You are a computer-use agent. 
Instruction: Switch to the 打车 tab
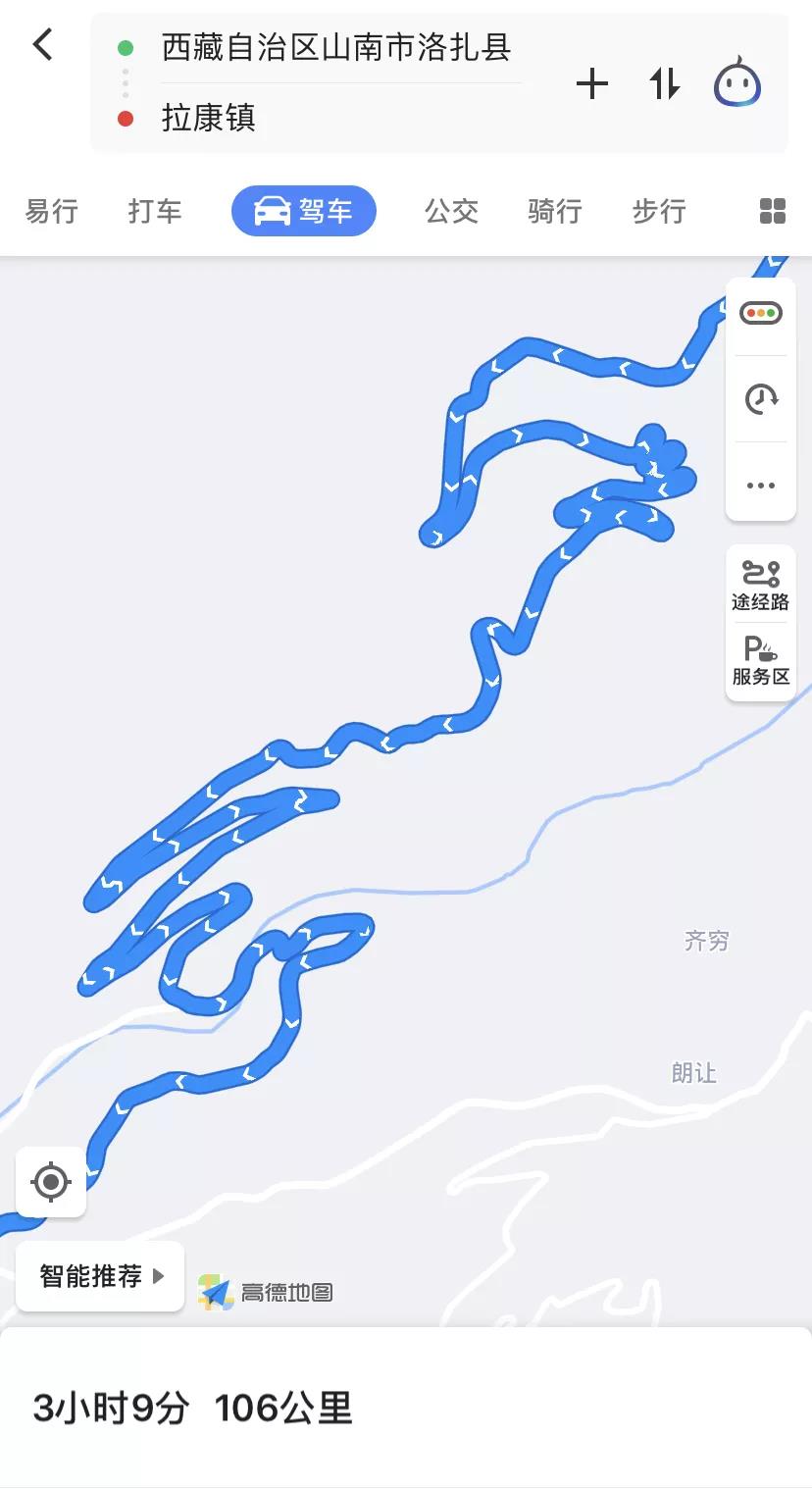[155, 211]
